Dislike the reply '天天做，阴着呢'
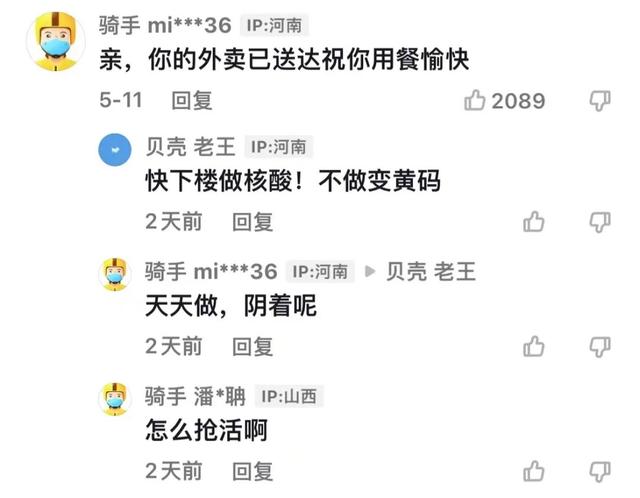The width and height of the screenshot is (640, 498). 599,346
